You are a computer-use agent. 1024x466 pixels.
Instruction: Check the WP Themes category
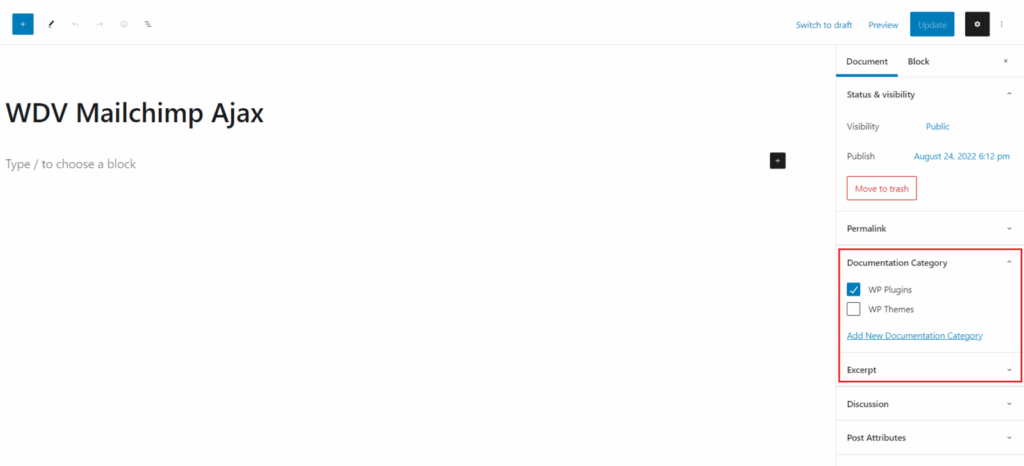[x=854, y=309]
